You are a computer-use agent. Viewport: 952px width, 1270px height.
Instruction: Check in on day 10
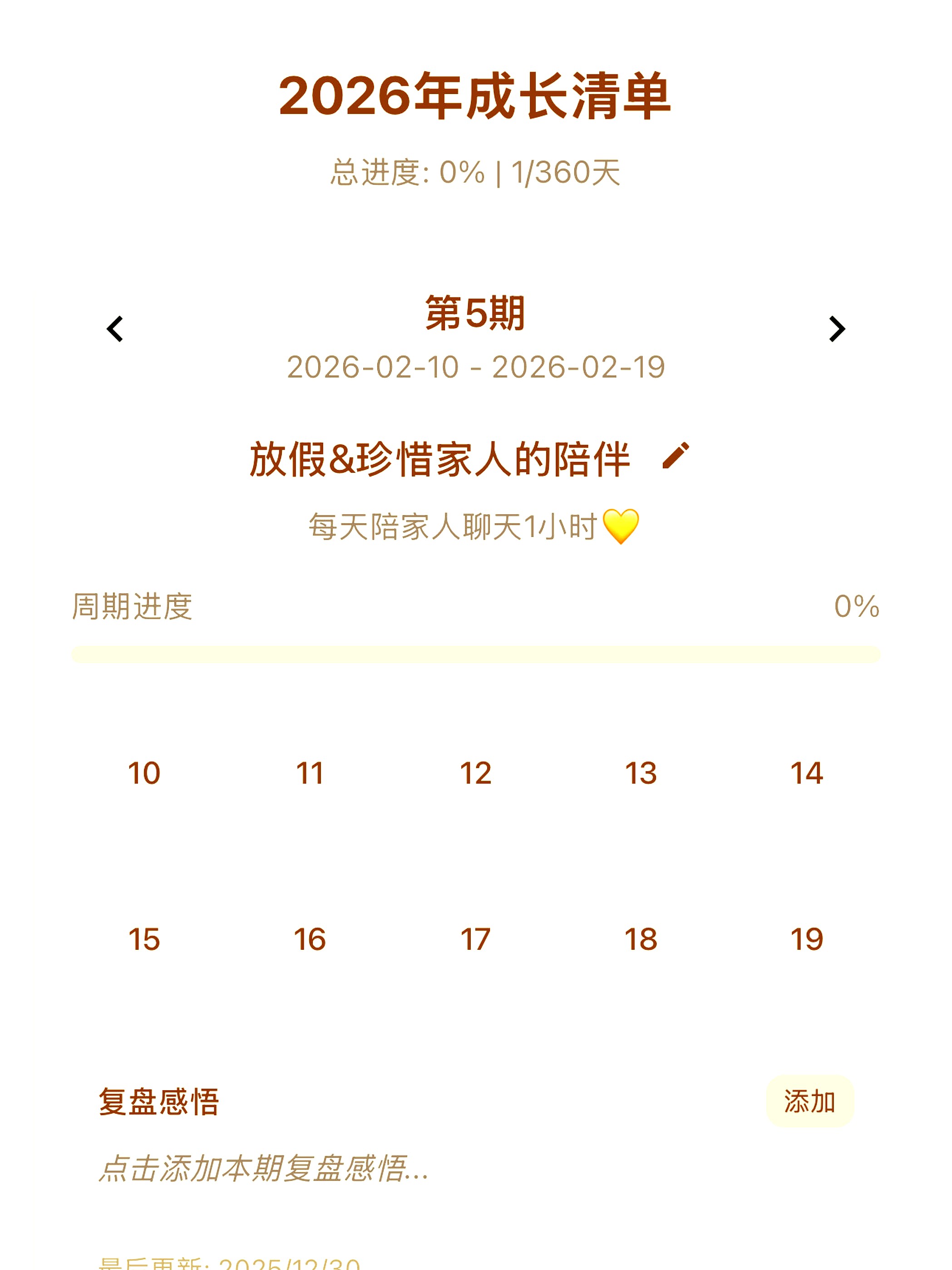coord(144,773)
